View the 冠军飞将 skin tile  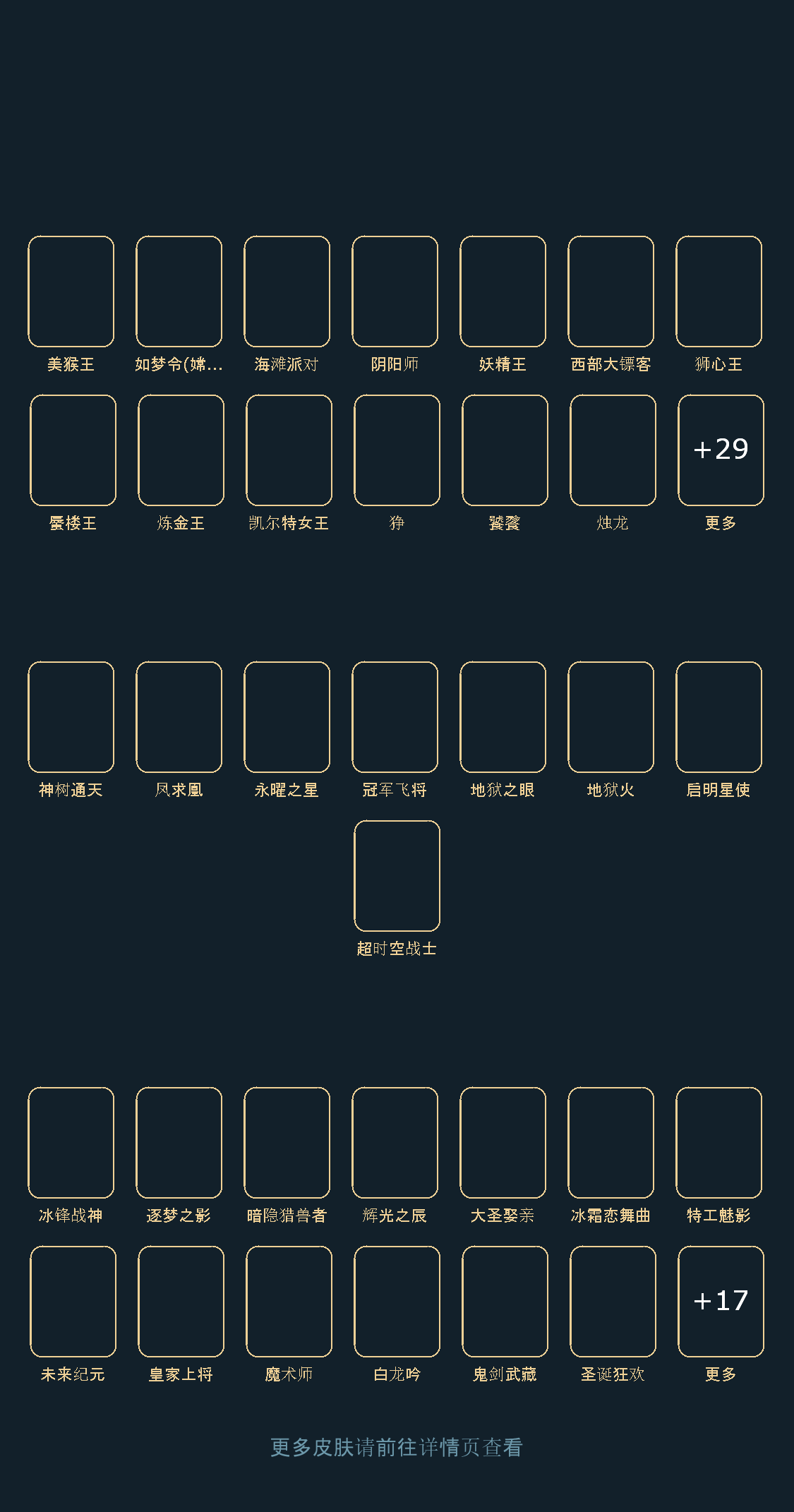pyautogui.click(x=395, y=717)
